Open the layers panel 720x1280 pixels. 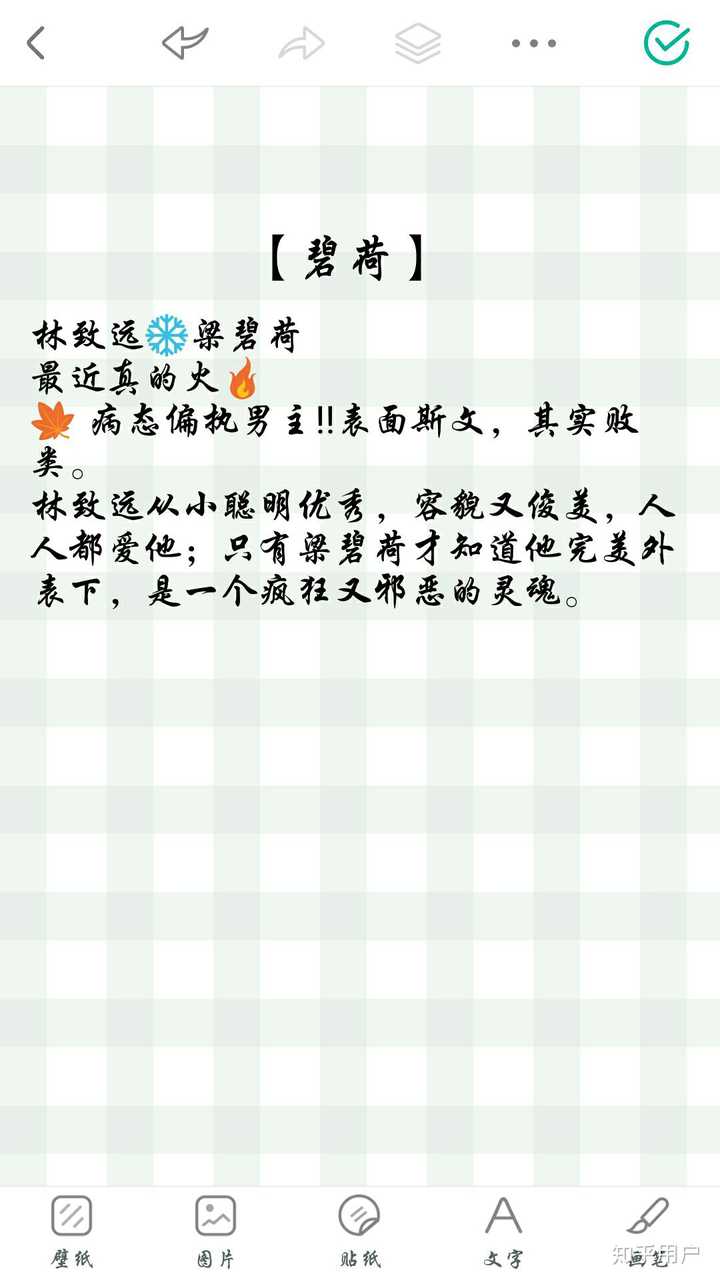coord(418,43)
